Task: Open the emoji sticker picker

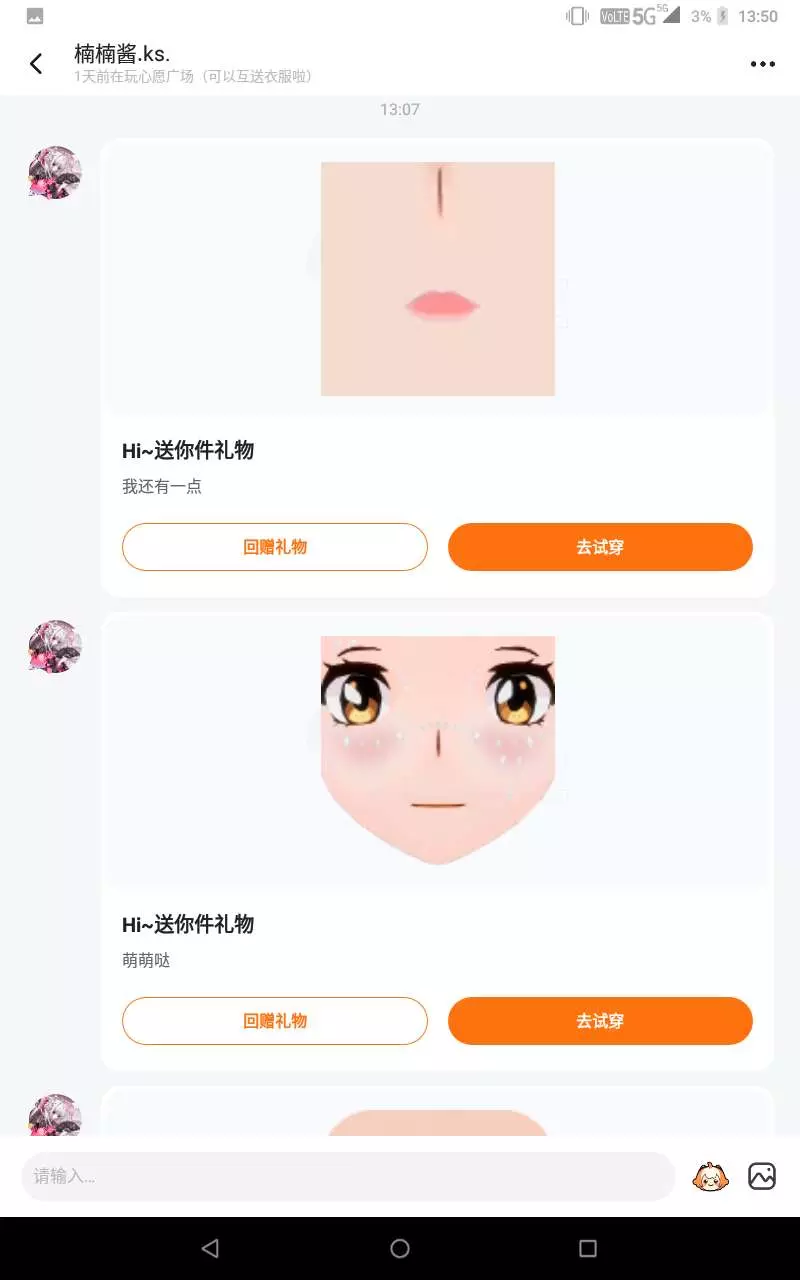Action: [x=710, y=1176]
